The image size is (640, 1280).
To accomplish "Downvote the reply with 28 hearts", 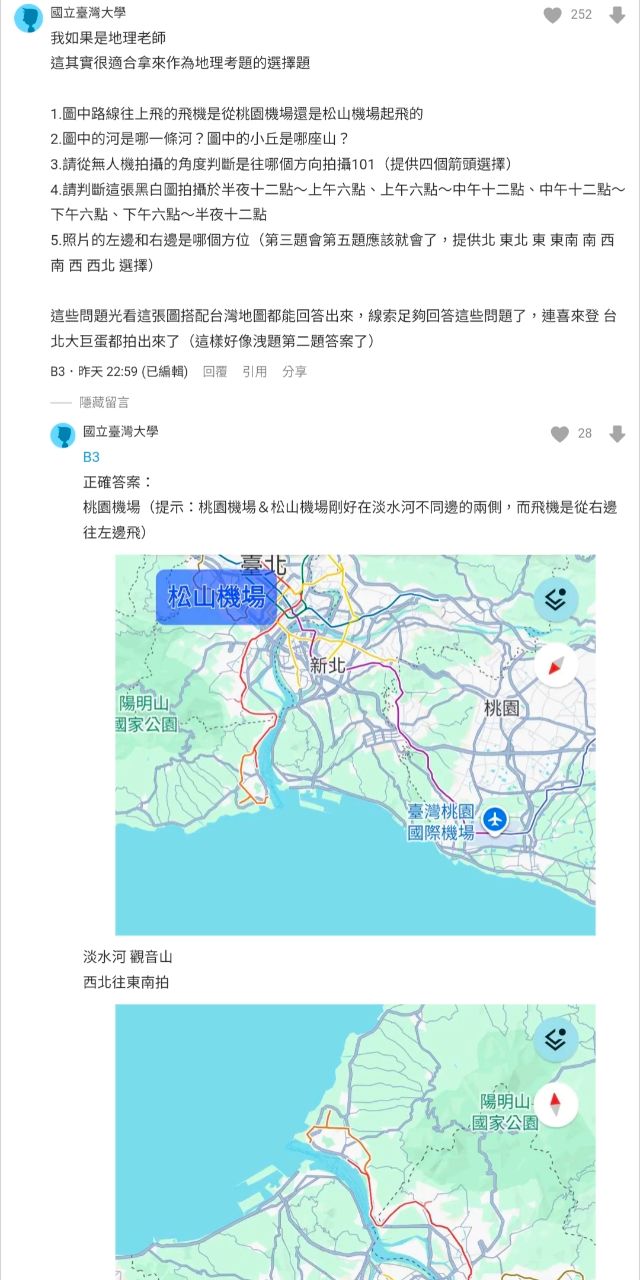I will coord(617,434).
